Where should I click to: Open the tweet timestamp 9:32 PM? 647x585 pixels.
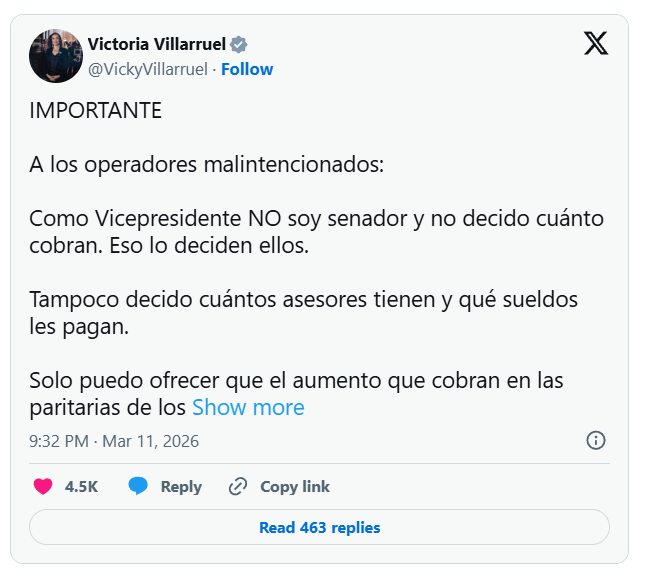[x=113, y=441]
